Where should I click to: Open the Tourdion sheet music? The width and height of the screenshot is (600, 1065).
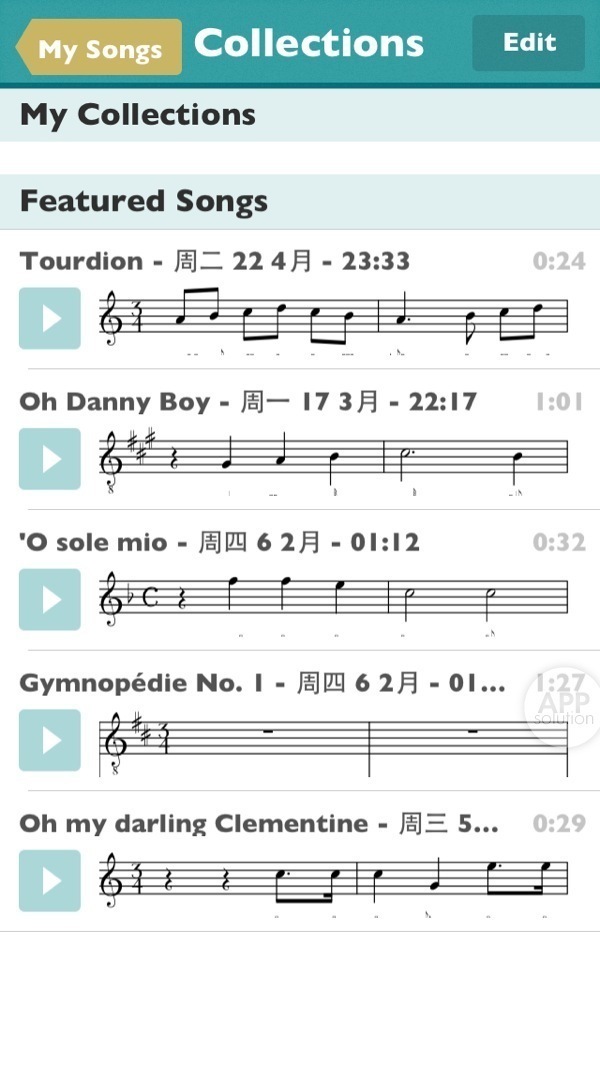click(x=335, y=318)
